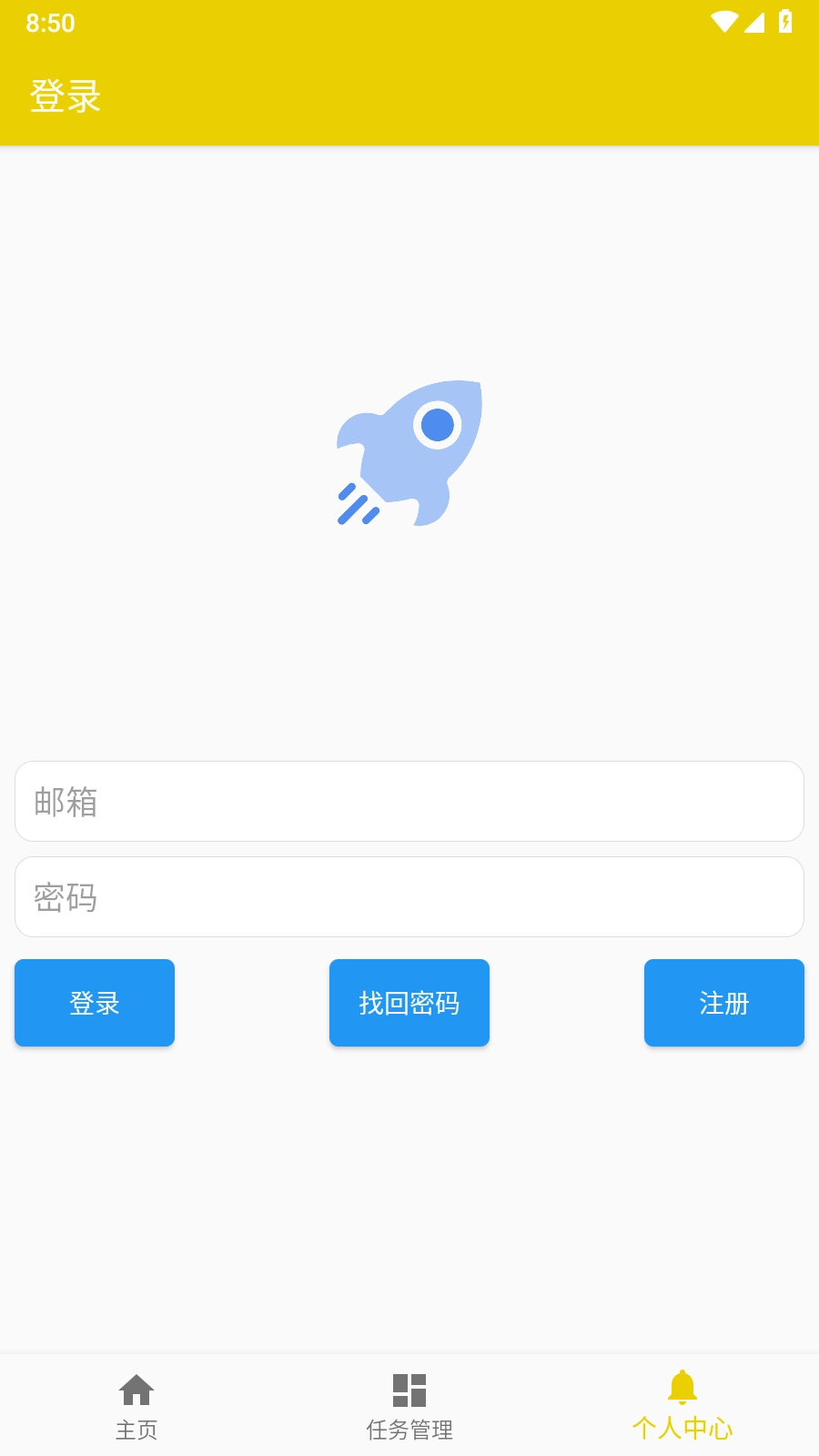Tap the 邮箱 email input field
This screenshot has width=819, height=1456.
pos(409,802)
